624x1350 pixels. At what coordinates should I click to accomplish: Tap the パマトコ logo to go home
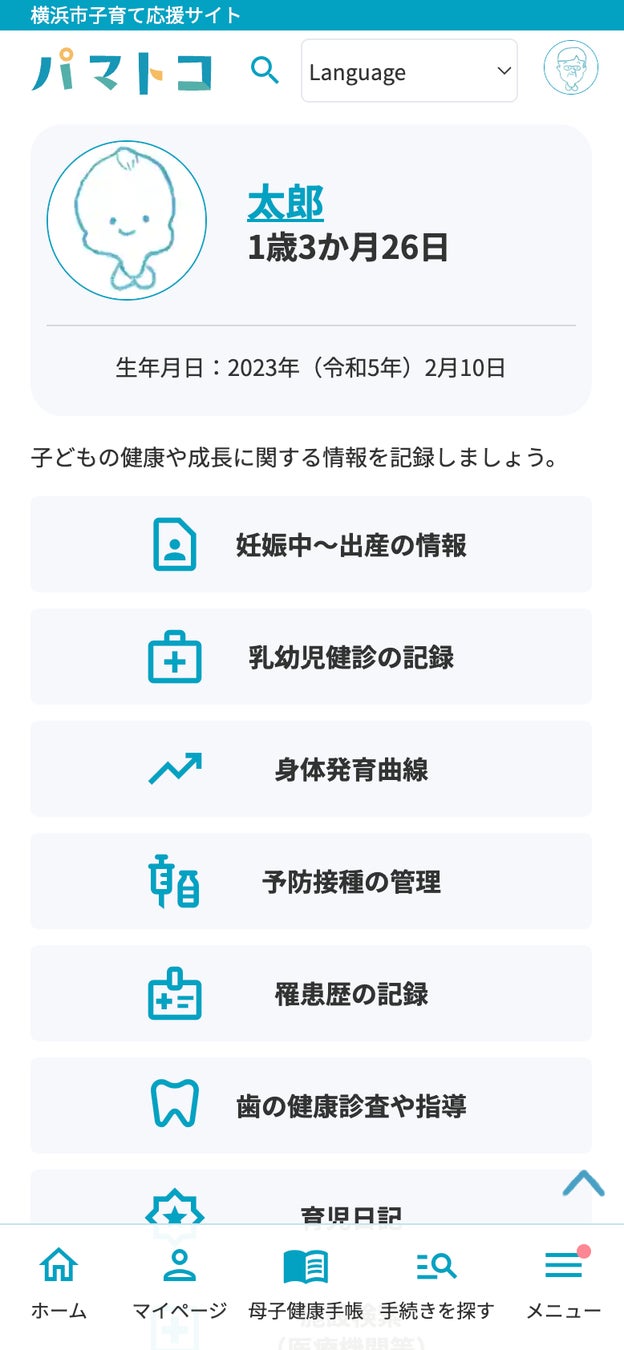pos(121,71)
